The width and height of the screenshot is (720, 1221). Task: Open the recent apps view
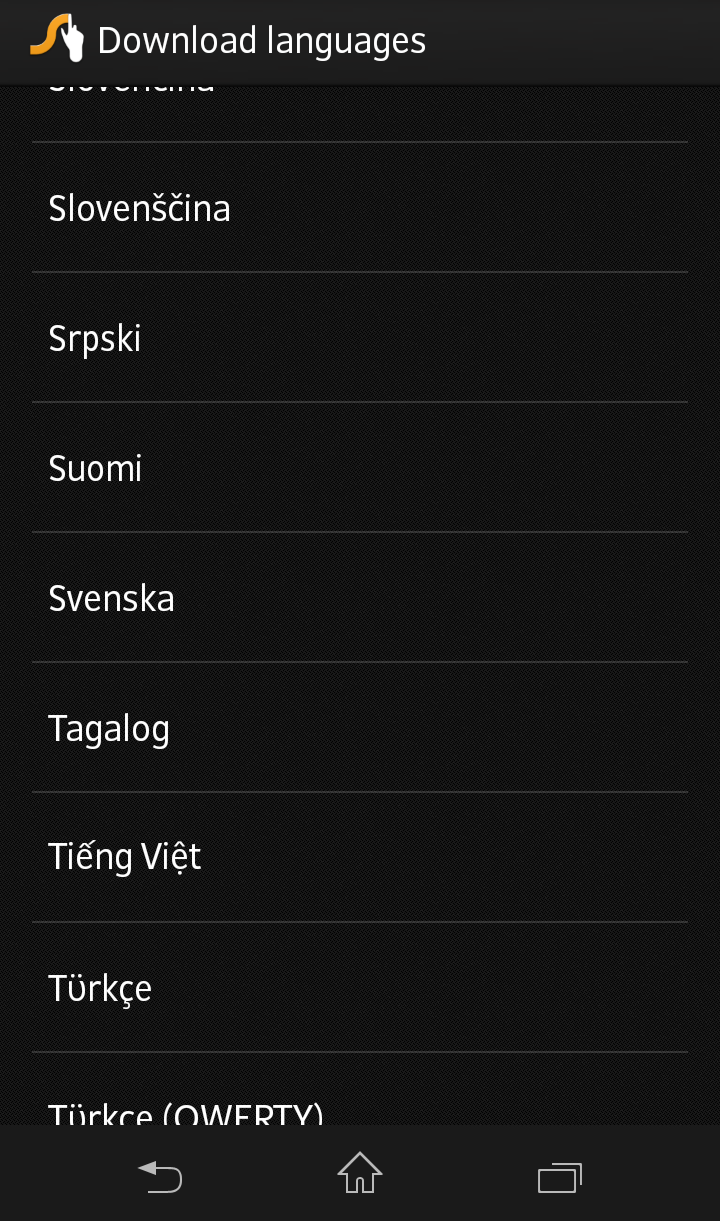(x=560, y=1177)
